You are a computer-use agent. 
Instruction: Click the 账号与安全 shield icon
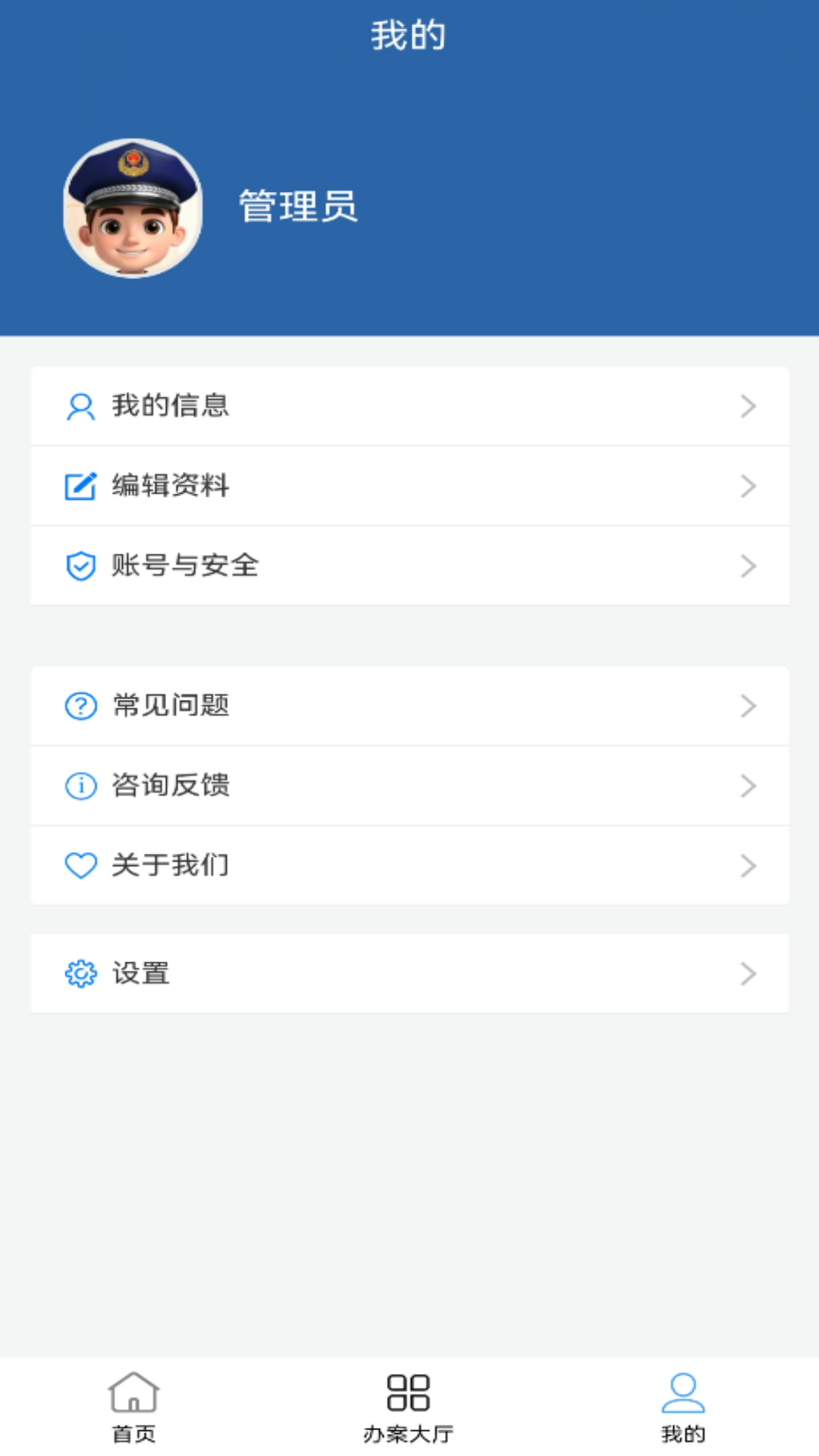80,566
